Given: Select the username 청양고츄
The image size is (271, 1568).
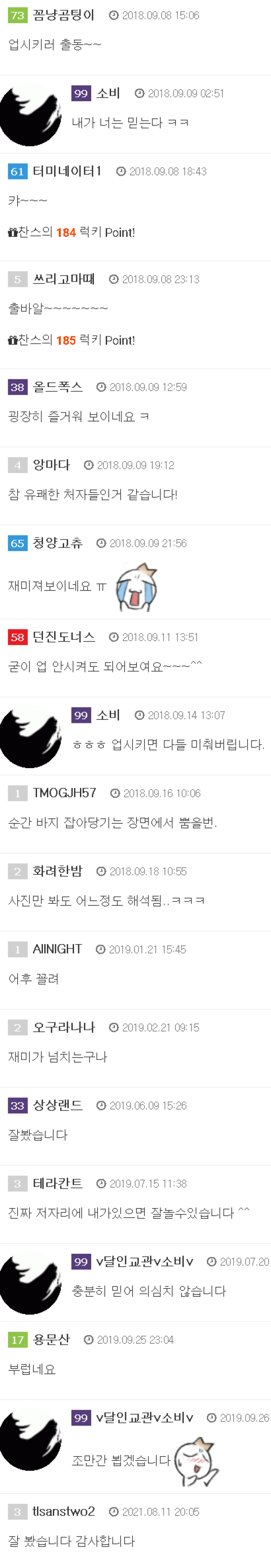Looking at the screenshot, I should click(x=57, y=543).
